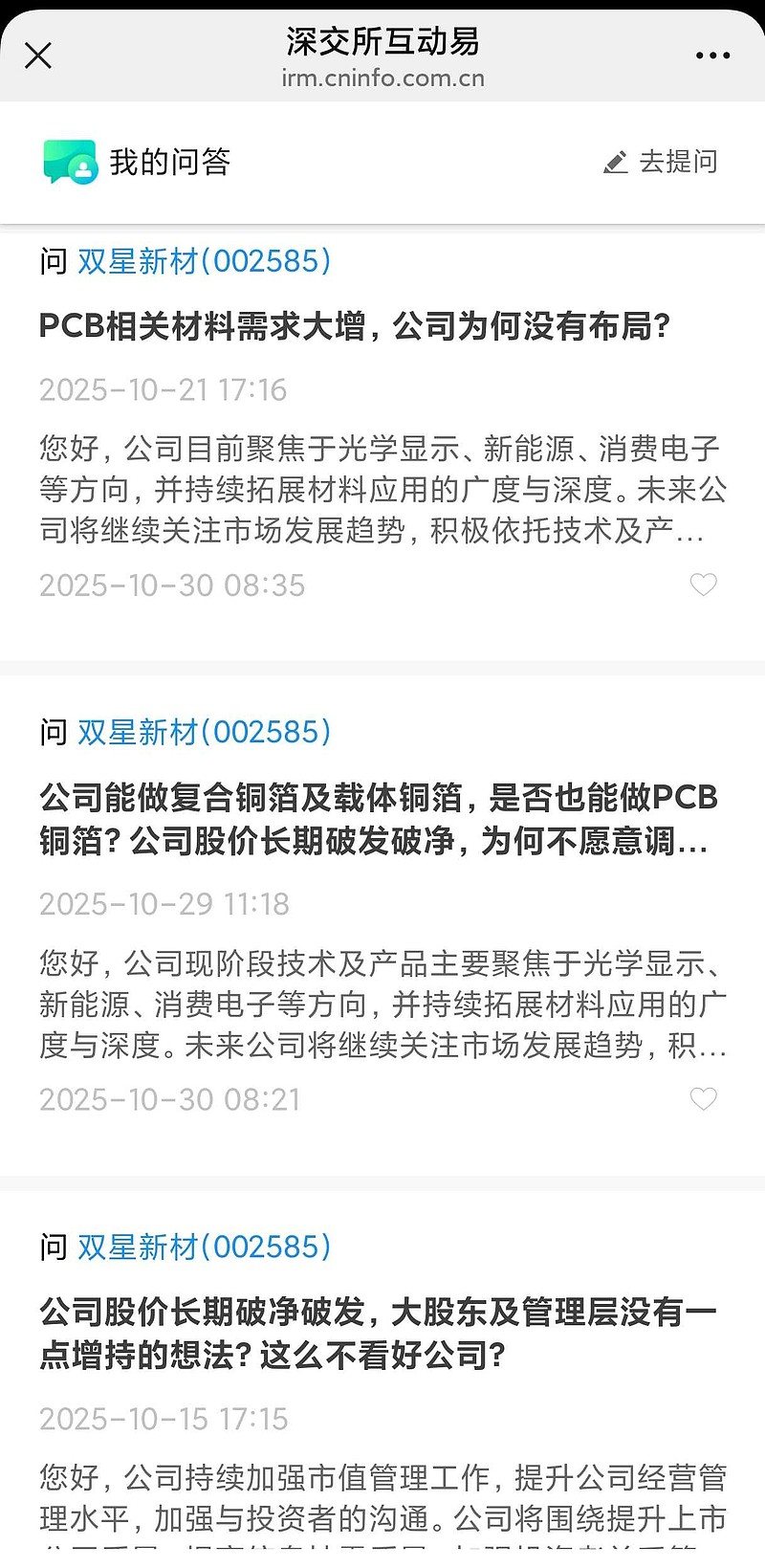The height and width of the screenshot is (1568, 765).
Task: Tap the X icon to exit the page
Action: (38, 55)
